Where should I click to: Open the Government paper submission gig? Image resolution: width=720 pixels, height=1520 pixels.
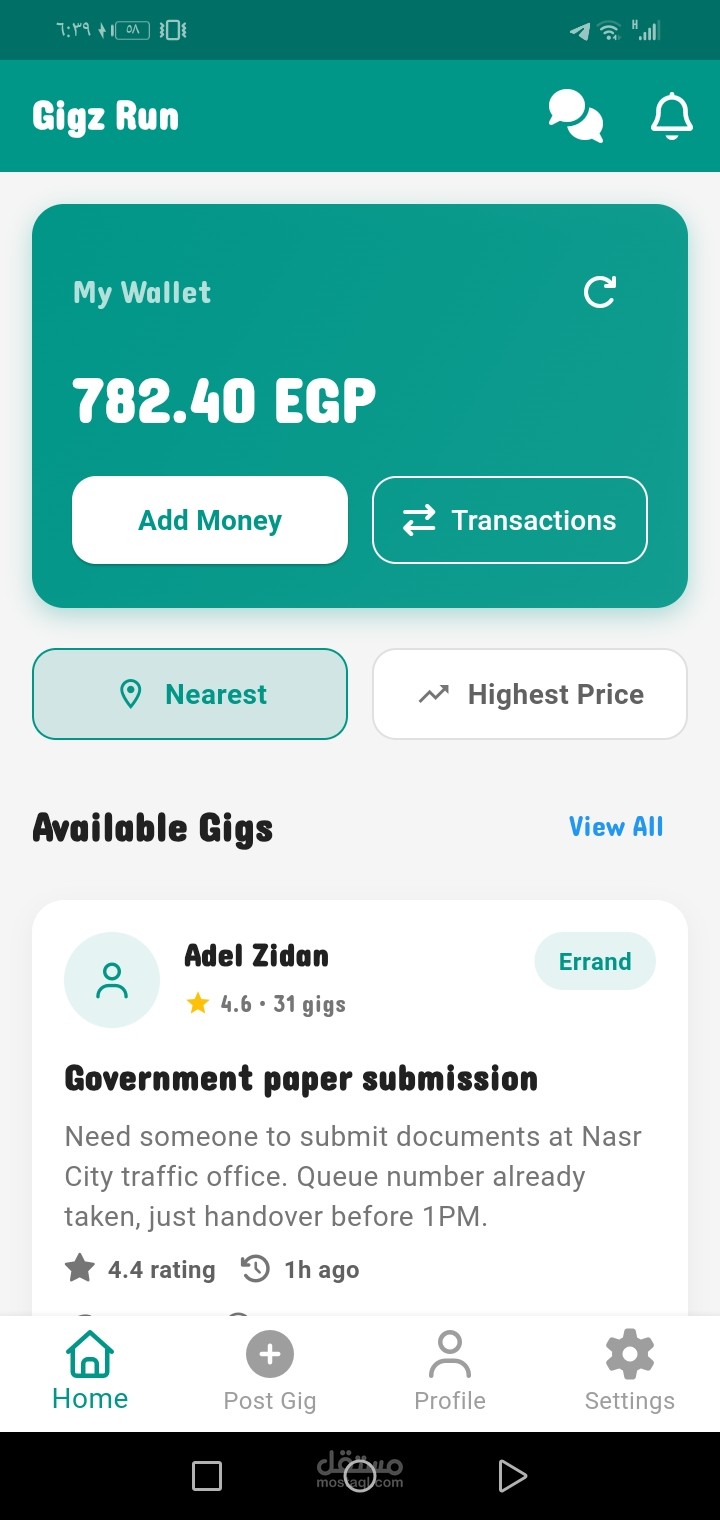(301, 1079)
